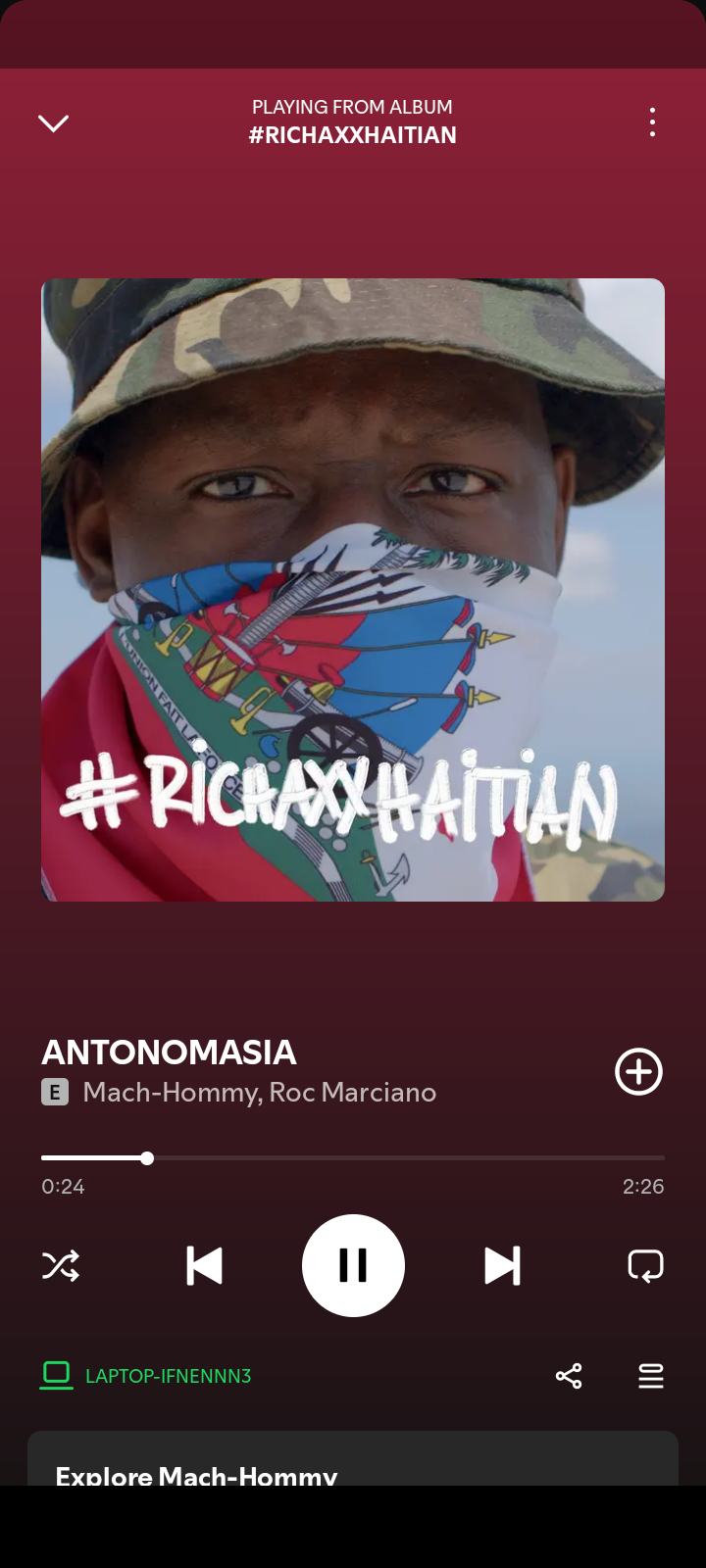Share this song
Image resolution: width=706 pixels, height=1568 pixels.
(x=569, y=1376)
